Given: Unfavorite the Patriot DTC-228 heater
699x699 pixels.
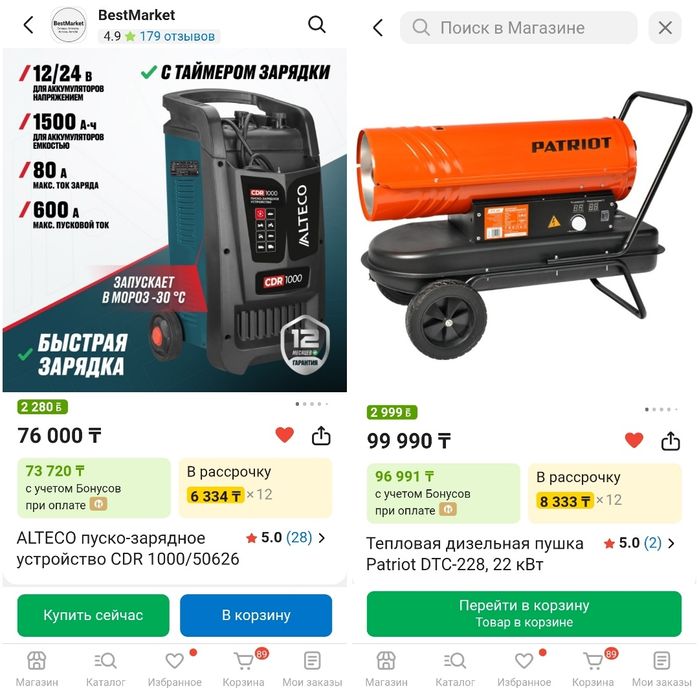Looking at the screenshot, I should point(633,440).
